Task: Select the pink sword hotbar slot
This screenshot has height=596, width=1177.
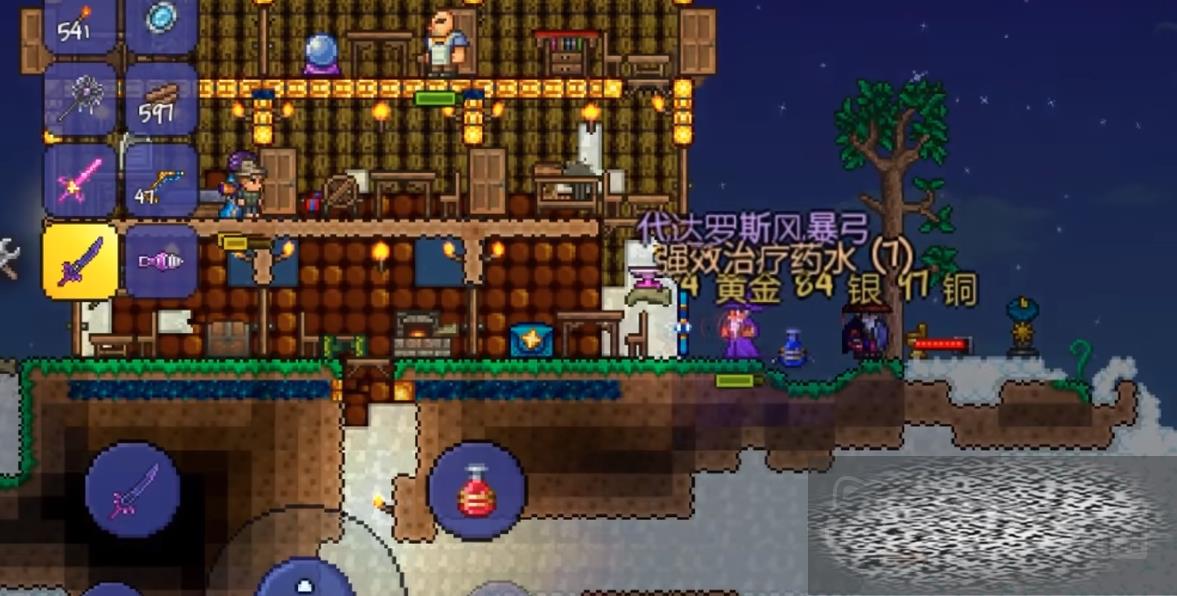Action: [80, 181]
